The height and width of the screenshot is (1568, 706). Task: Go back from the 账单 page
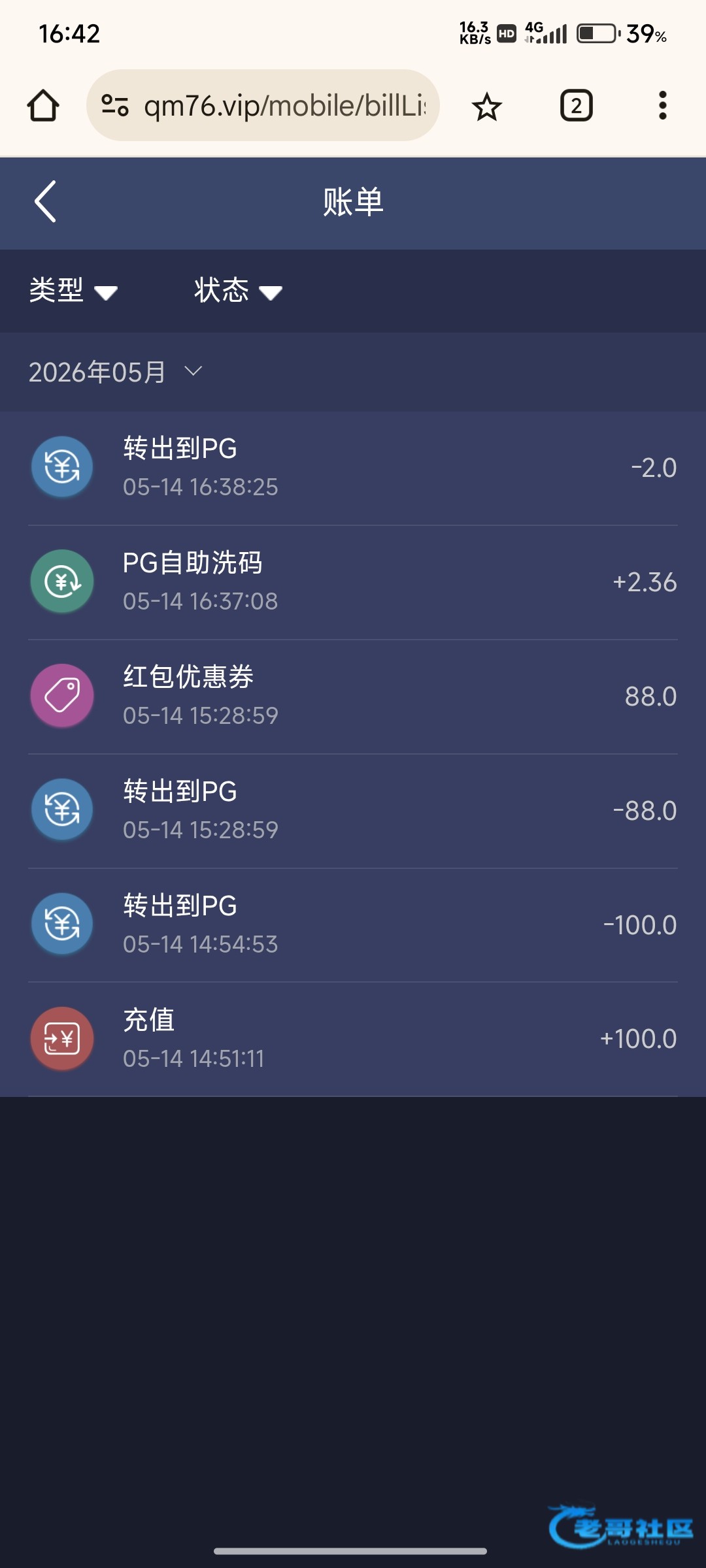45,201
